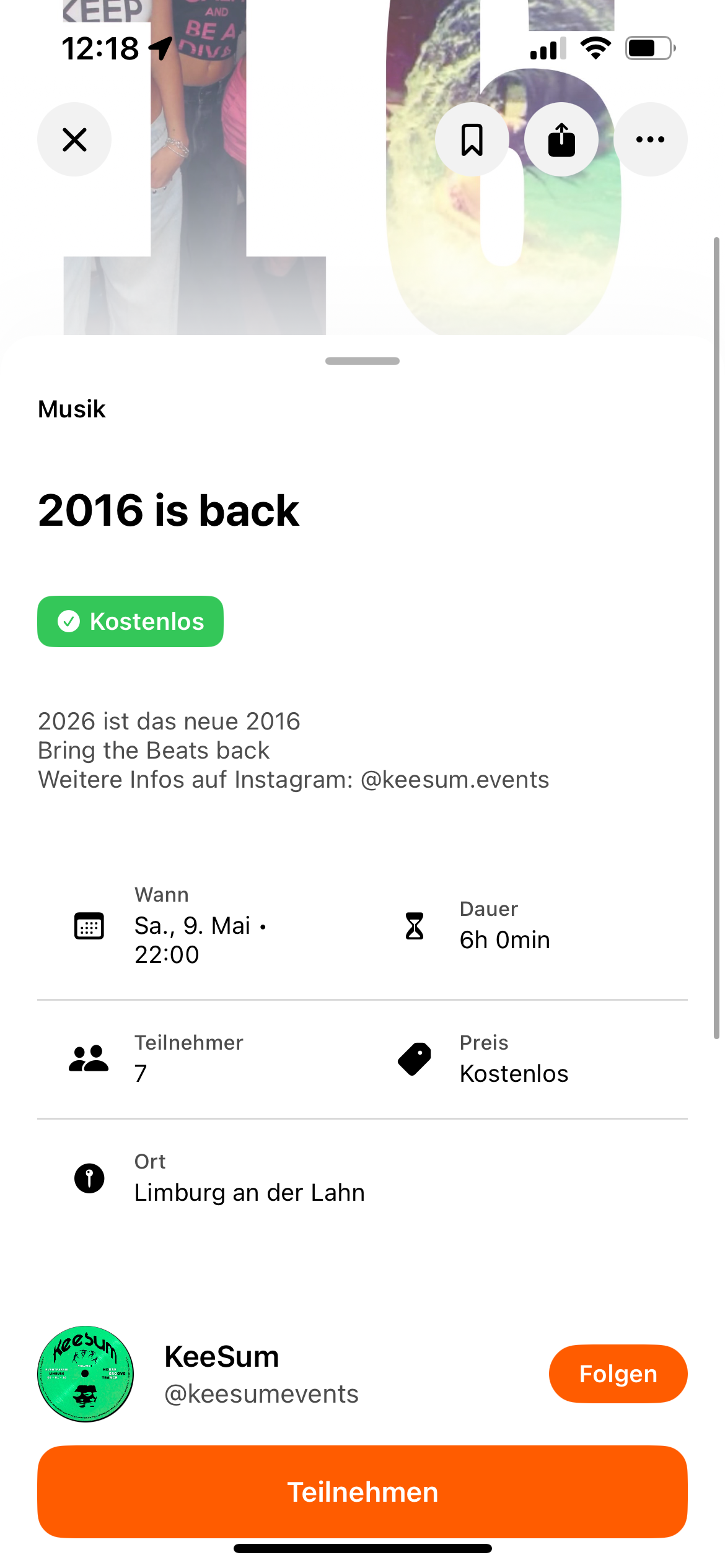Close the event details view
Viewport: 725px width, 1568px height.
tap(74, 139)
